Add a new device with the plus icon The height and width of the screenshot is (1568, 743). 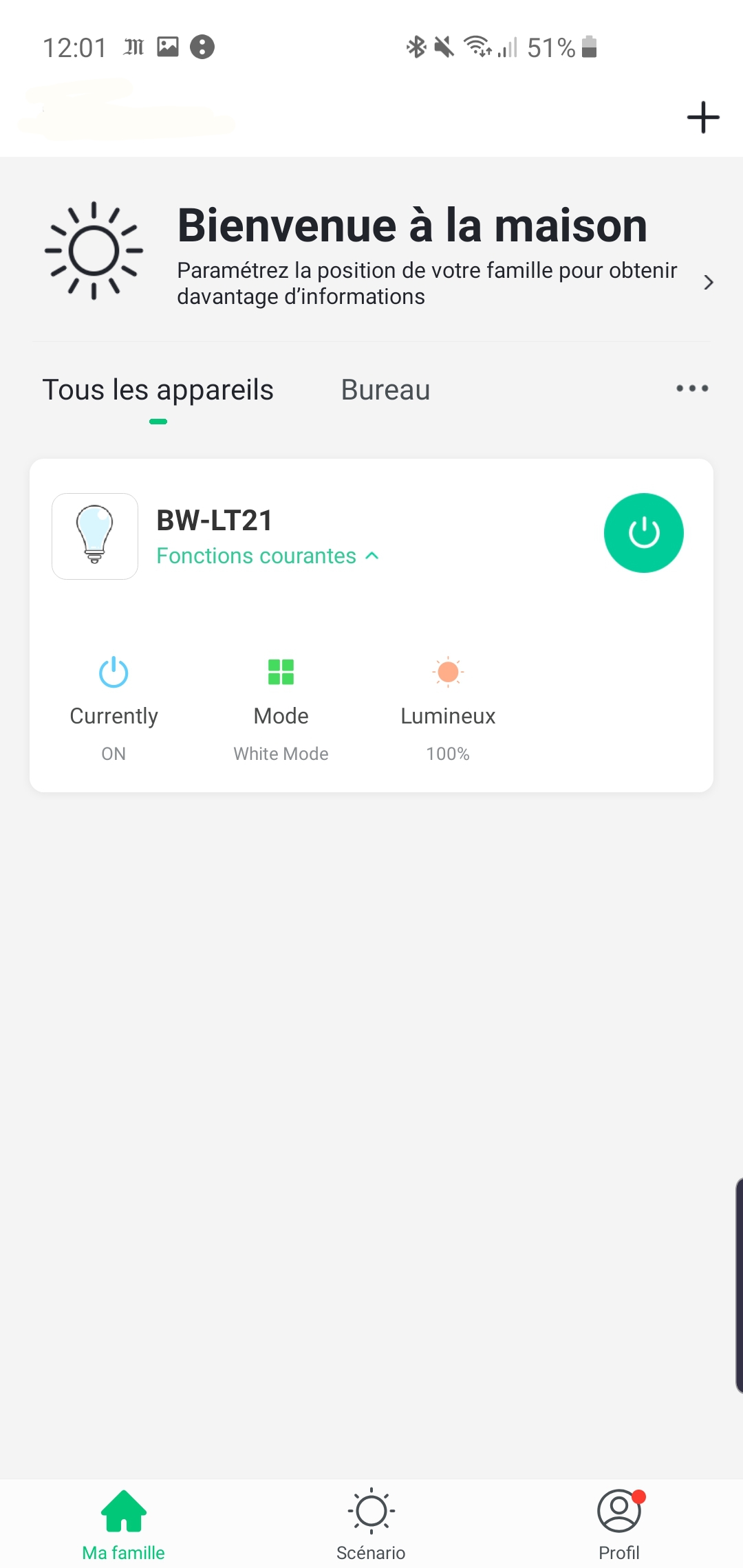[703, 117]
